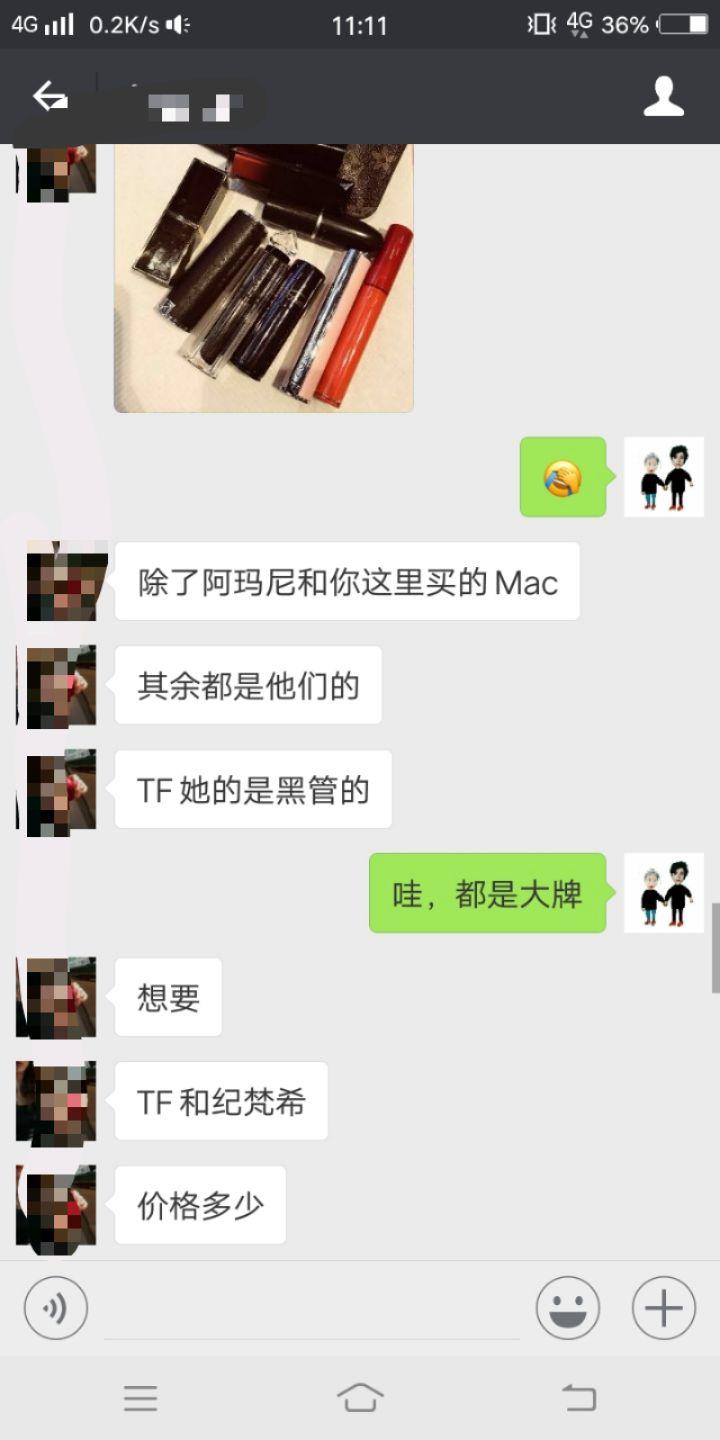Screen dimensions: 720x1440
Task: Switch to voice message input
Action: point(56,1308)
